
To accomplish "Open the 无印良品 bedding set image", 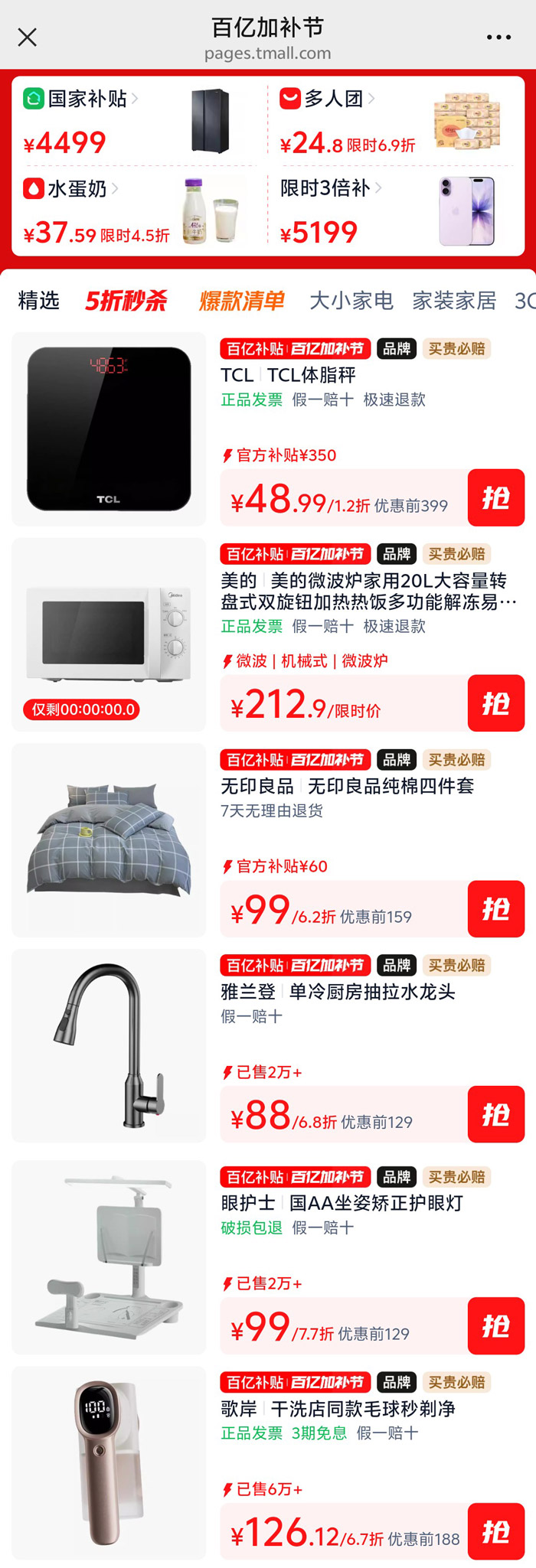I will pyautogui.click(x=109, y=840).
